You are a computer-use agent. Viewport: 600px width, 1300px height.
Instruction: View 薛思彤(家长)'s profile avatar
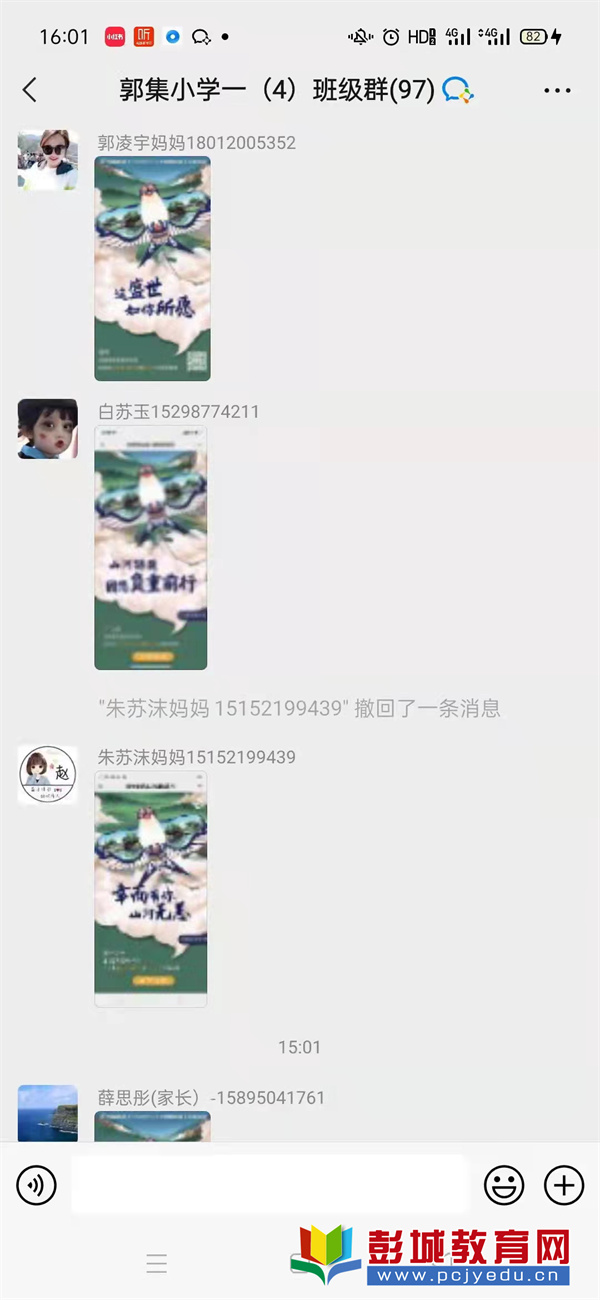47,1113
